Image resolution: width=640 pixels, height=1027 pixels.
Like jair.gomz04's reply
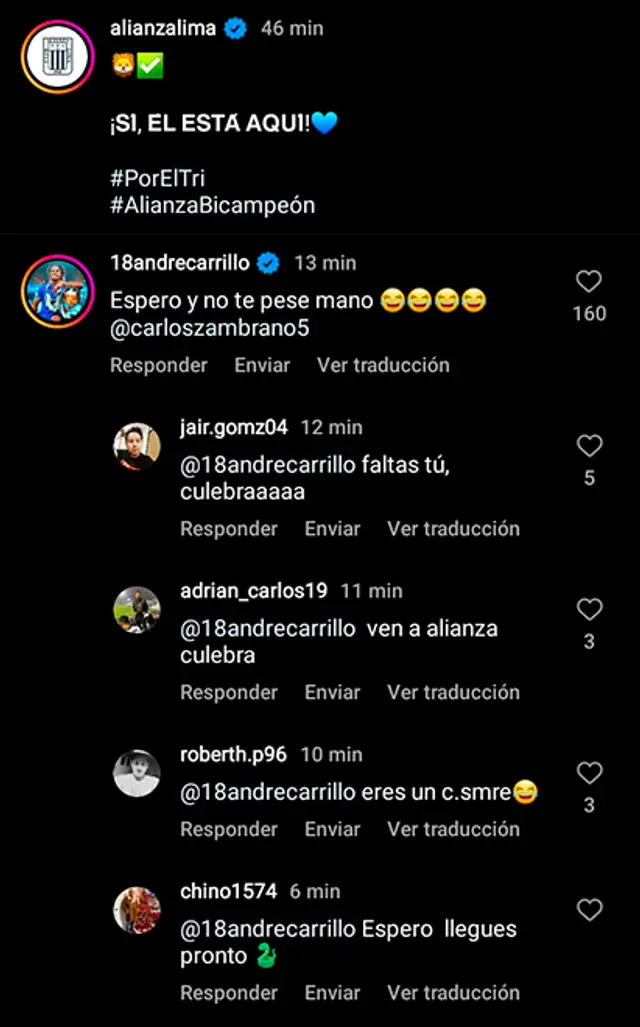tap(589, 446)
